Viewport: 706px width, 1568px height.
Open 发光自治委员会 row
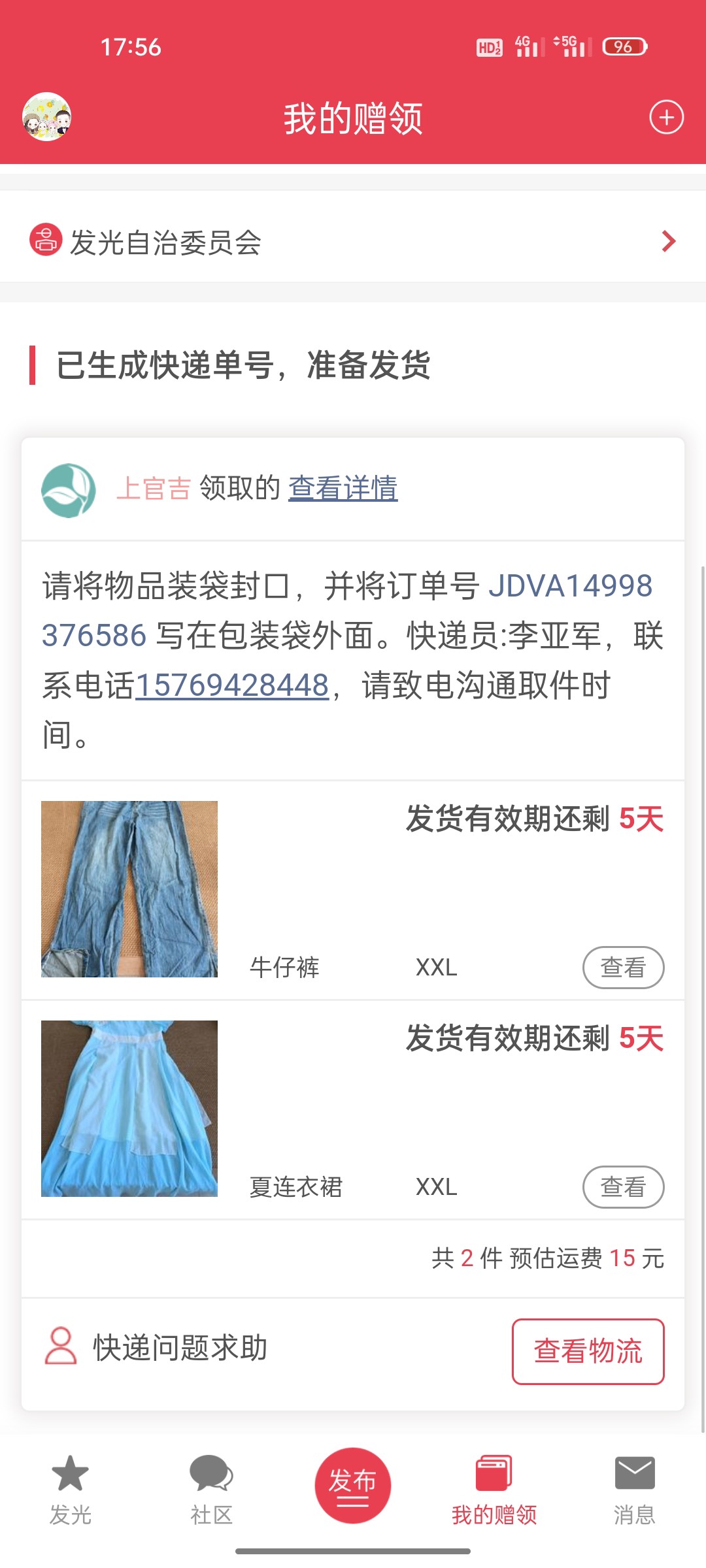353,242
